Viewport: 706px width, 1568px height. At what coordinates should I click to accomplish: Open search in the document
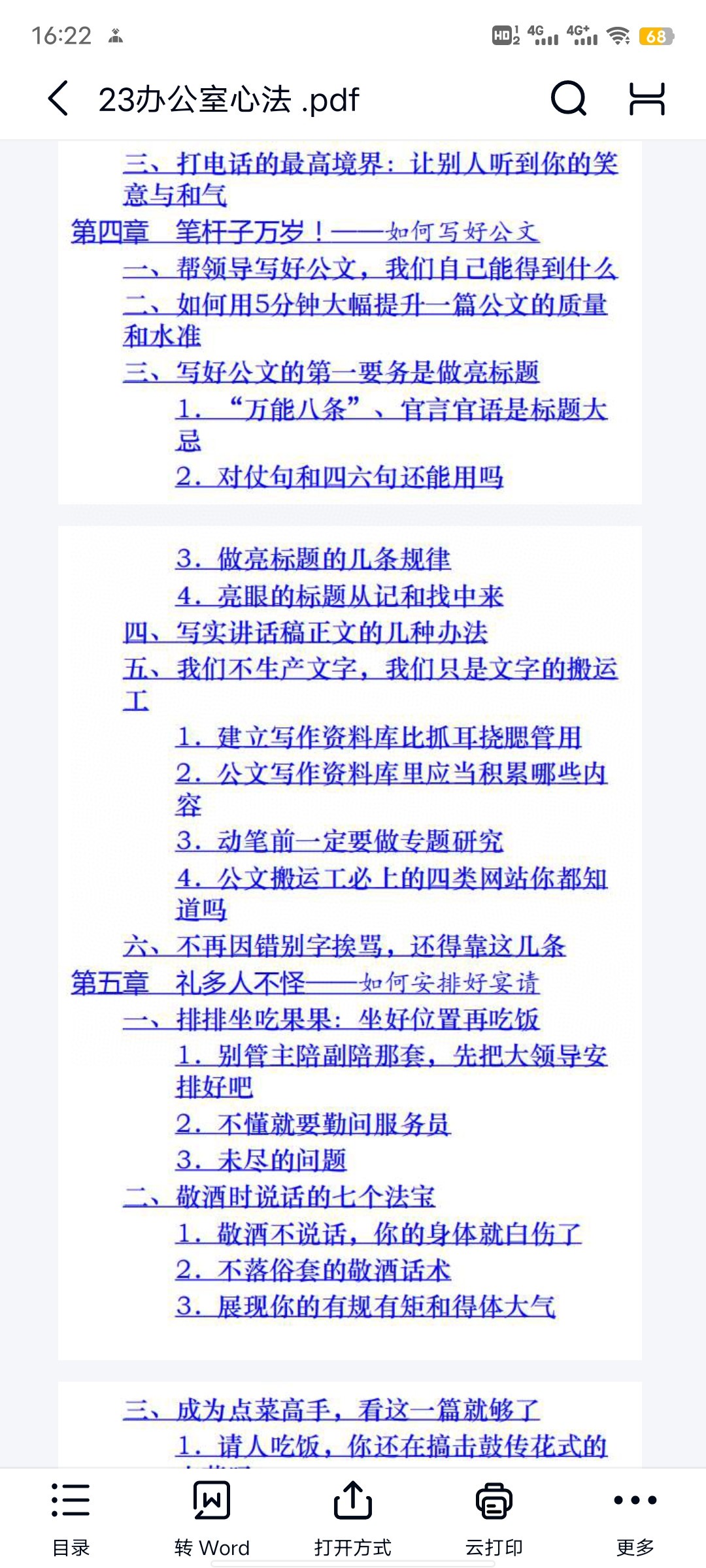pyautogui.click(x=569, y=99)
